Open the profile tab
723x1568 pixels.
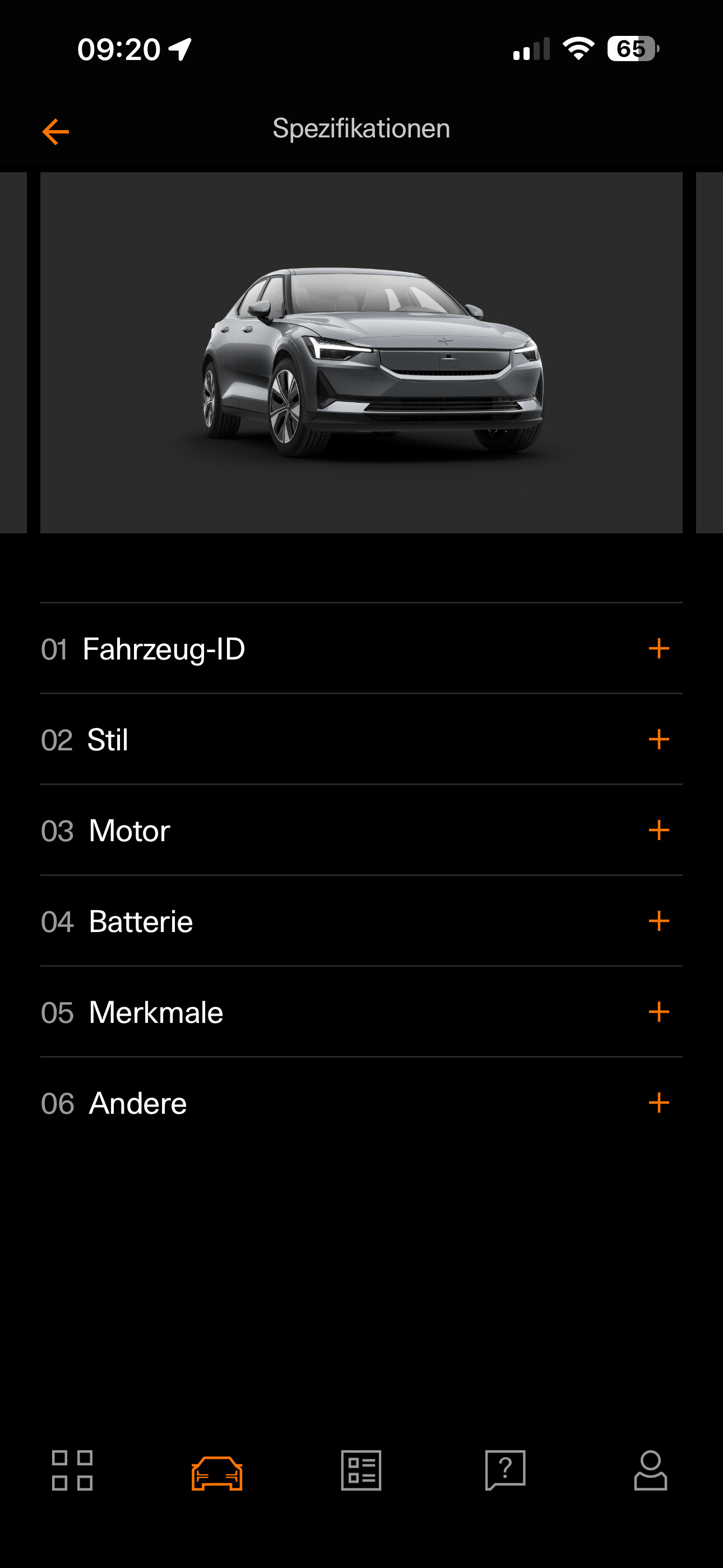coord(651,1470)
